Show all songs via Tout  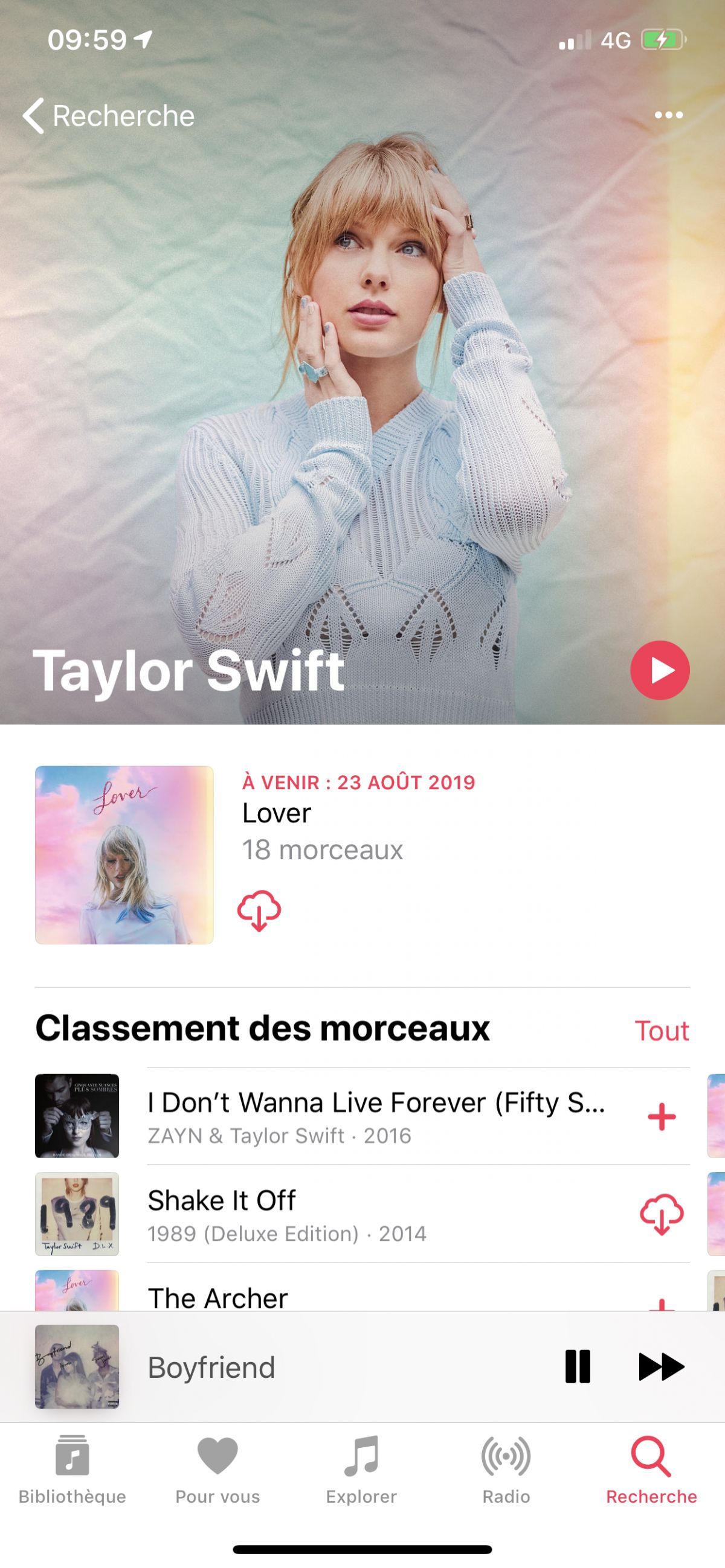(x=662, y=1031)
